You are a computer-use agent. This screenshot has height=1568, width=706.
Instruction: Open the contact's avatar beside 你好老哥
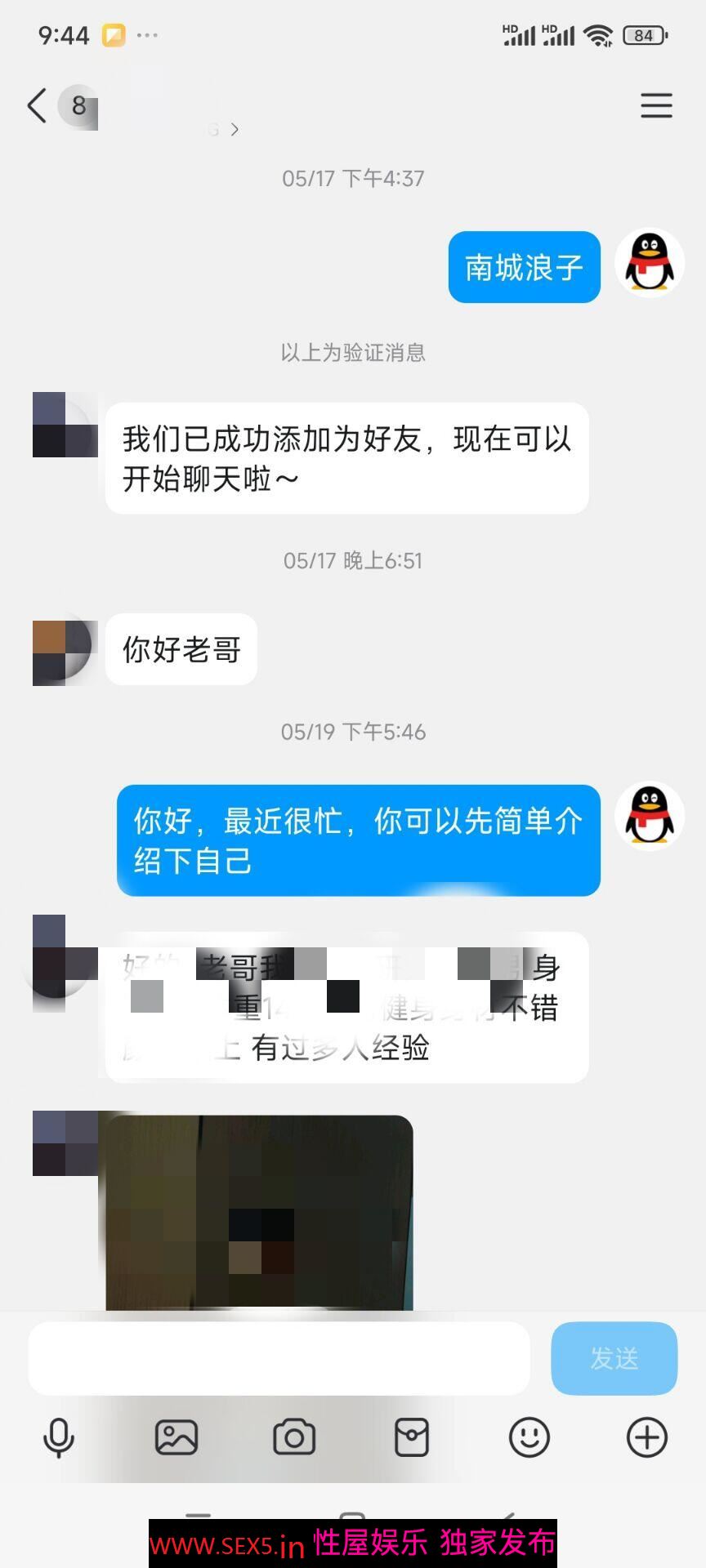(64, 651)
